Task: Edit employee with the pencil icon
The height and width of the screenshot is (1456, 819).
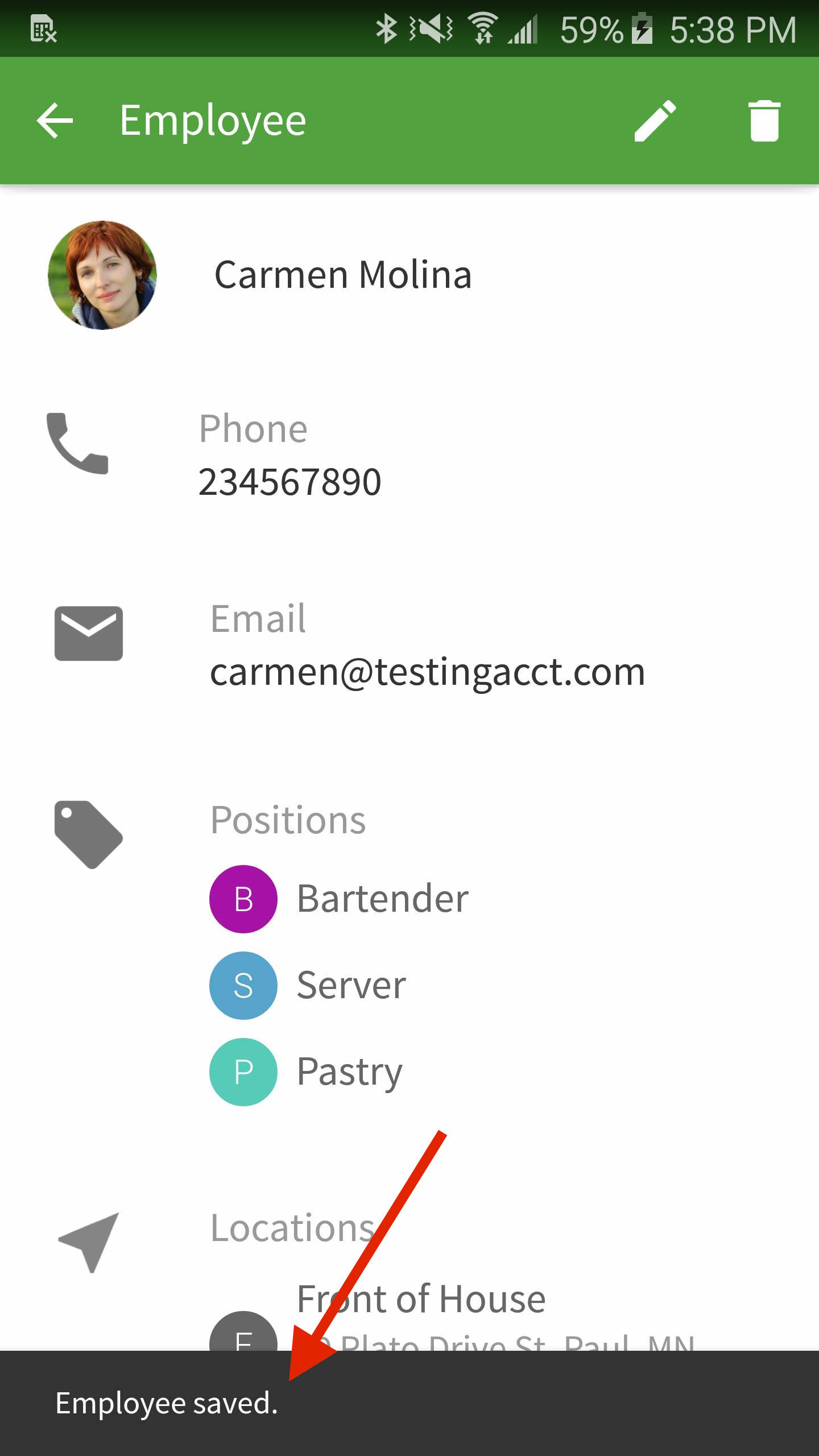Action: point(655,121)
